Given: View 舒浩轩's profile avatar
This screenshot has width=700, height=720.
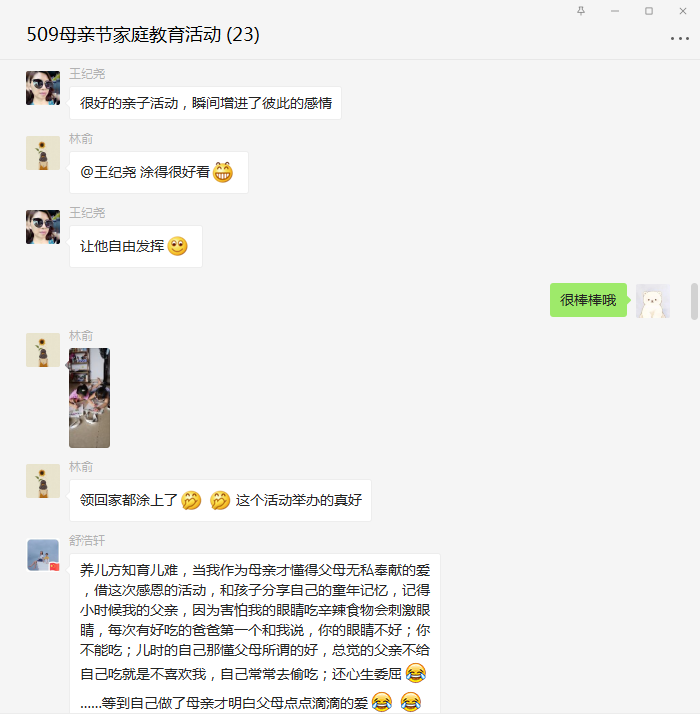Looking at the screenshot, I should click(x=43, y=555).
